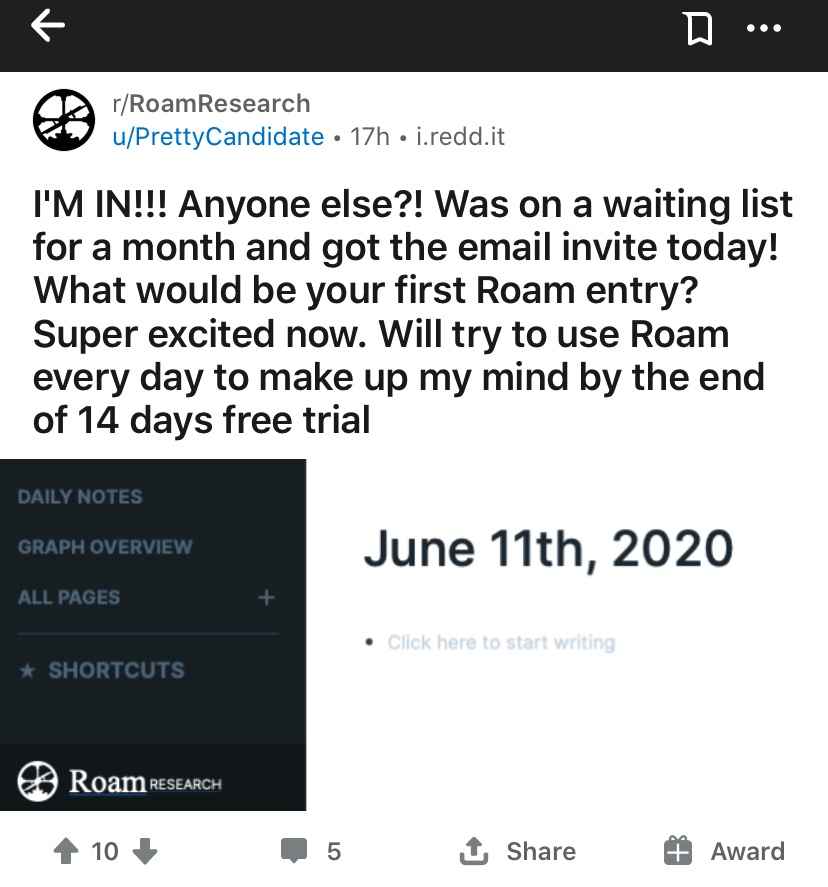Open the three-dot overflow menu
The image size is (828, 887).
[763, 29]
